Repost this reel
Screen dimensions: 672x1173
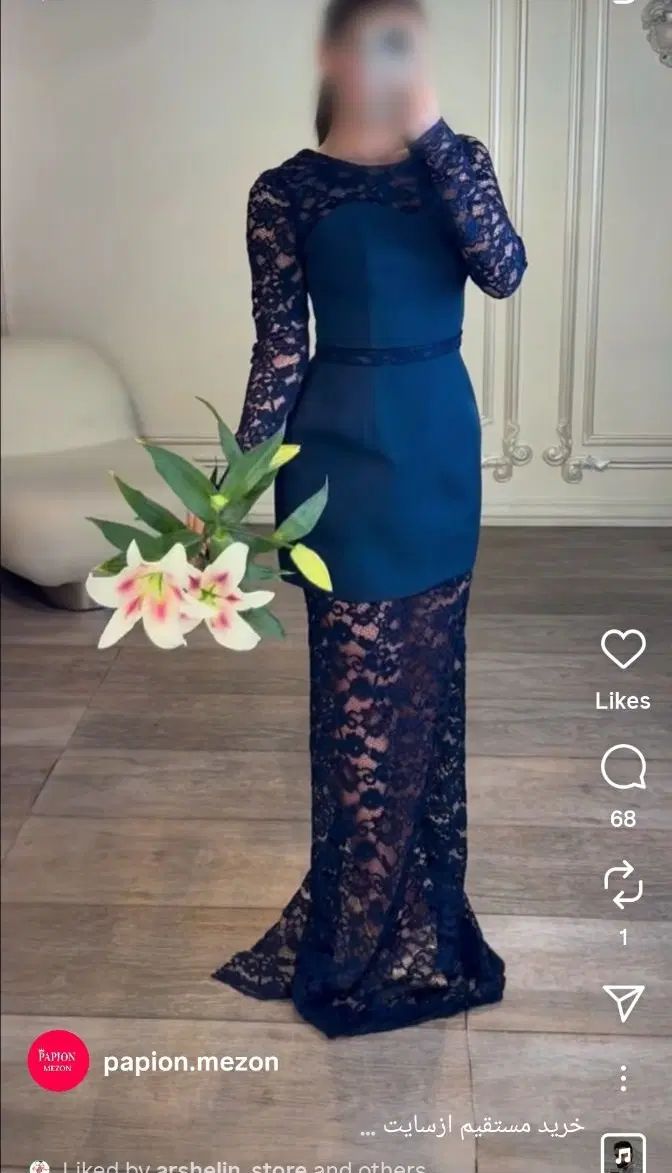point(623,886)
